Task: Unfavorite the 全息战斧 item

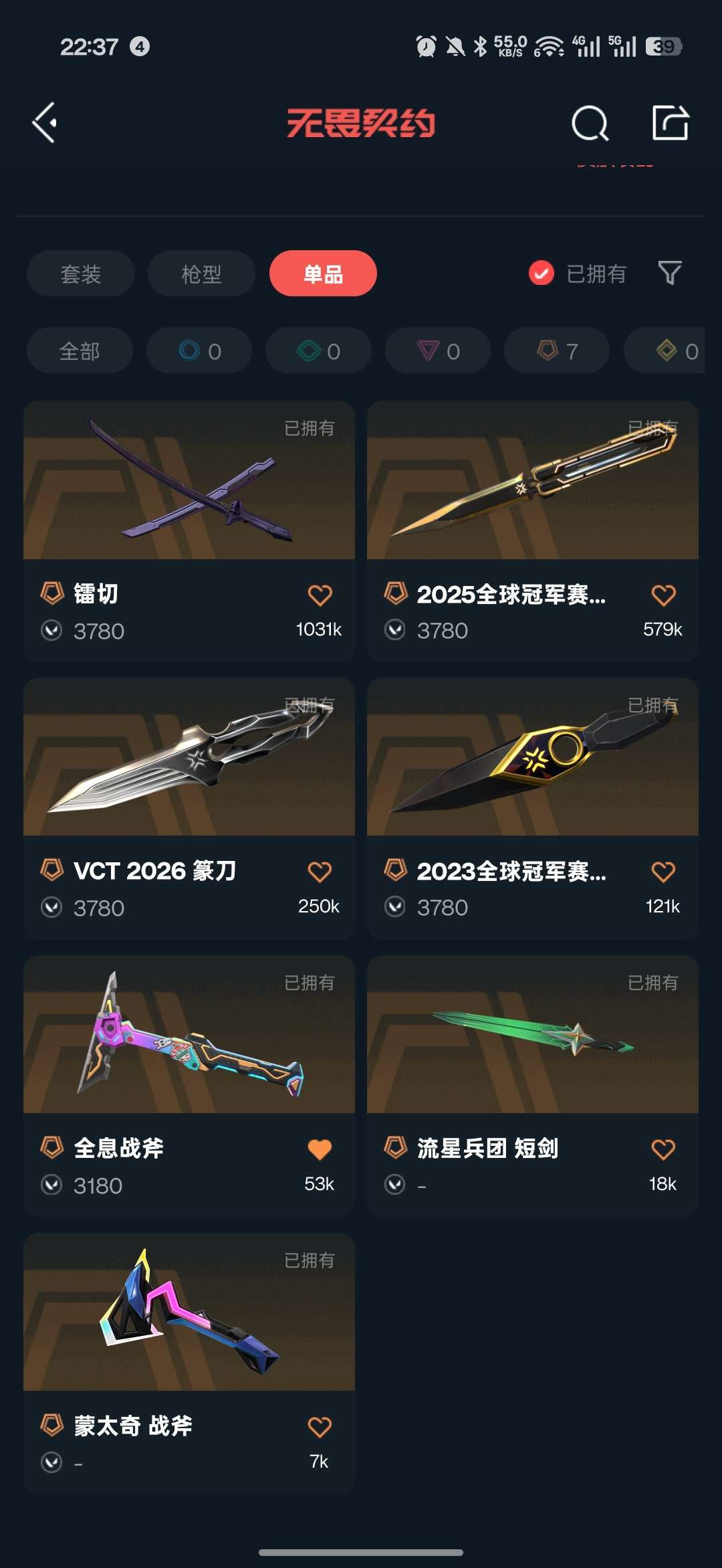Action: (x=320, y=1147)
